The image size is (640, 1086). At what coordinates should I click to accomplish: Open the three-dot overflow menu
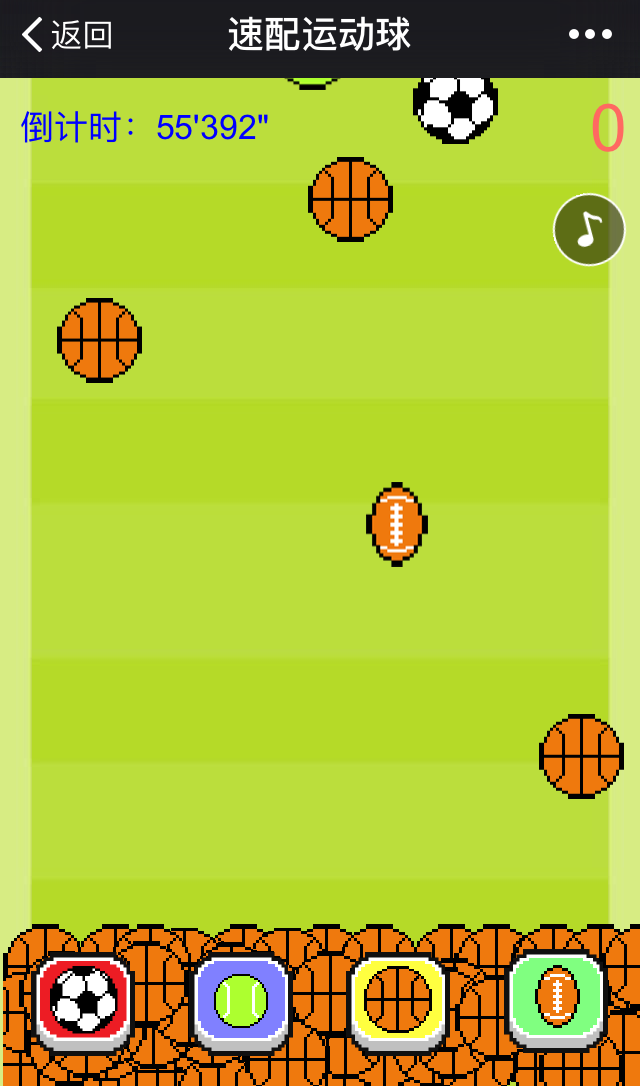pyautogui.click(x=590, y=35)
